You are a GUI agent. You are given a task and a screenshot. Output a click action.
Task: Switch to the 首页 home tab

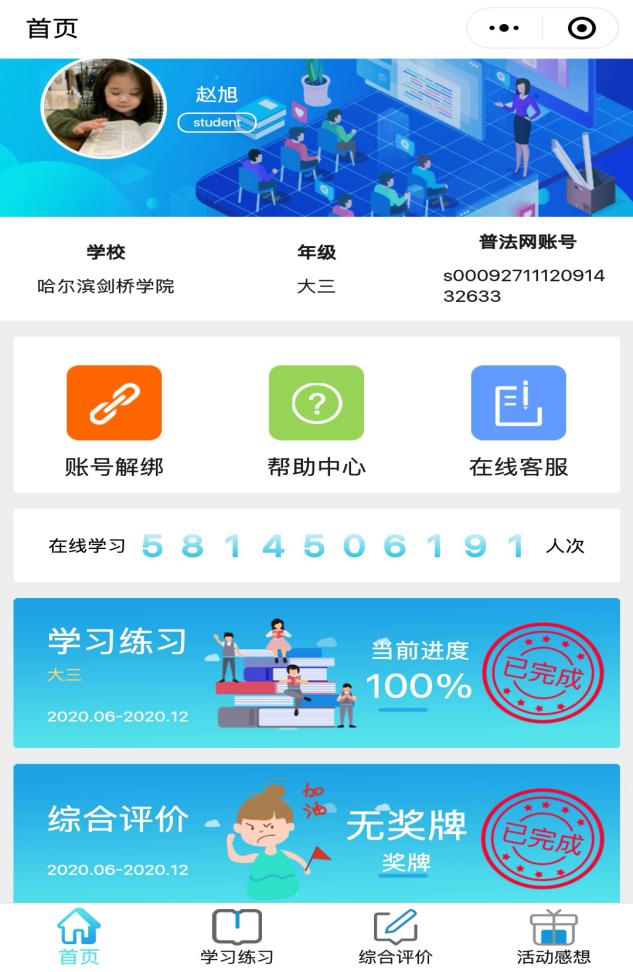tap(79, 937)
